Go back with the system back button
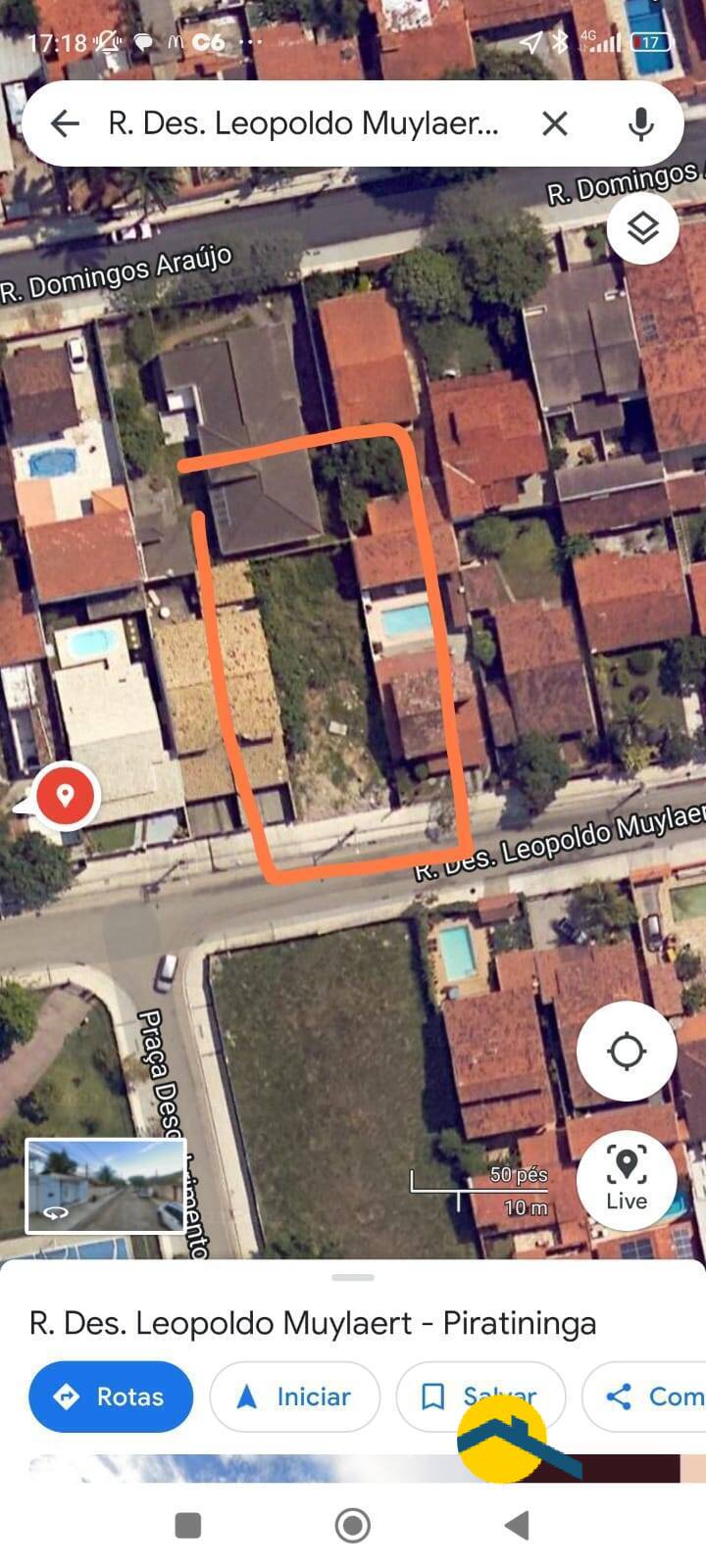Screen dimensions: 706x1568 517,1525
